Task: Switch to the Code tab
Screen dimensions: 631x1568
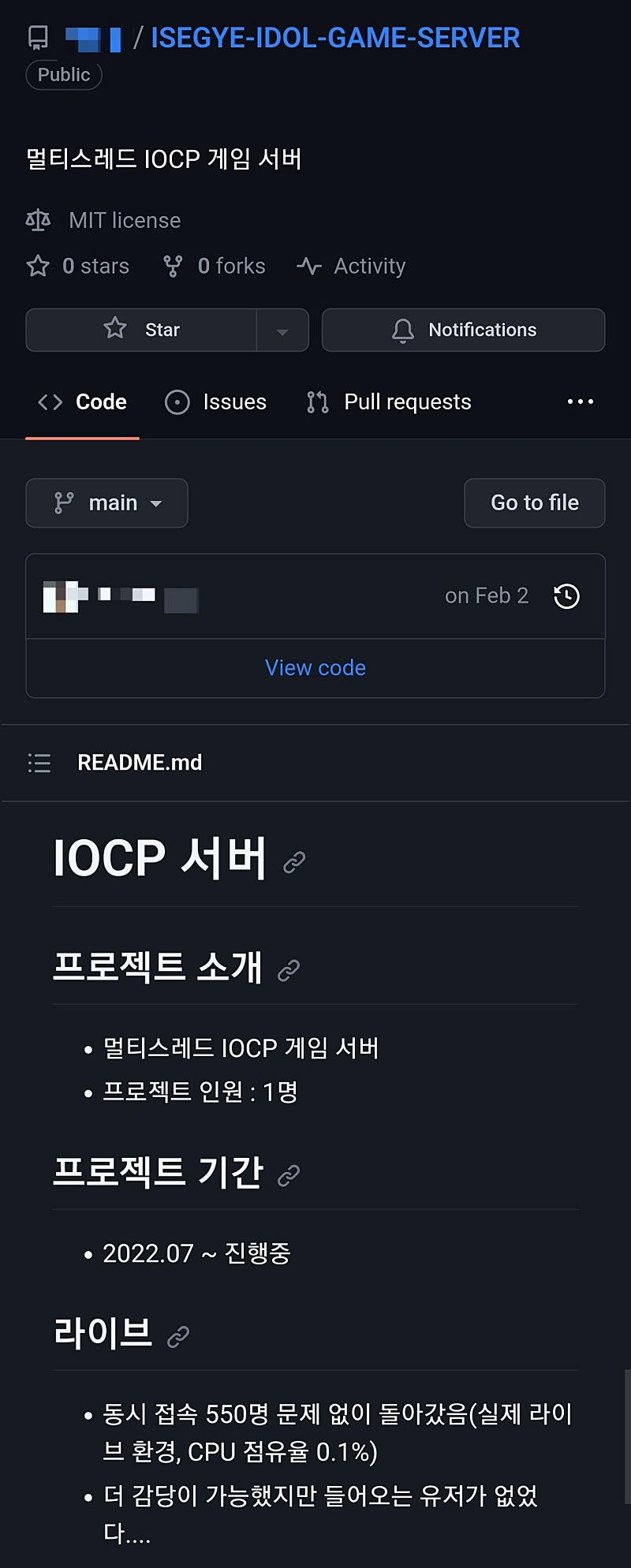Action: coord(83,402)
